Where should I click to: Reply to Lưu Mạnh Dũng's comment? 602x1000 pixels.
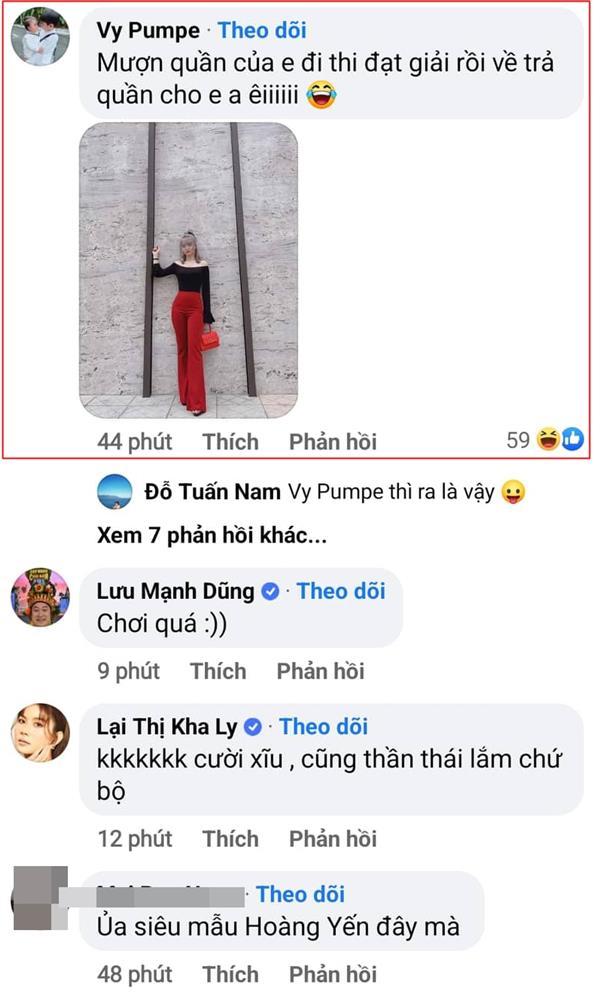(x=320, y=671)
